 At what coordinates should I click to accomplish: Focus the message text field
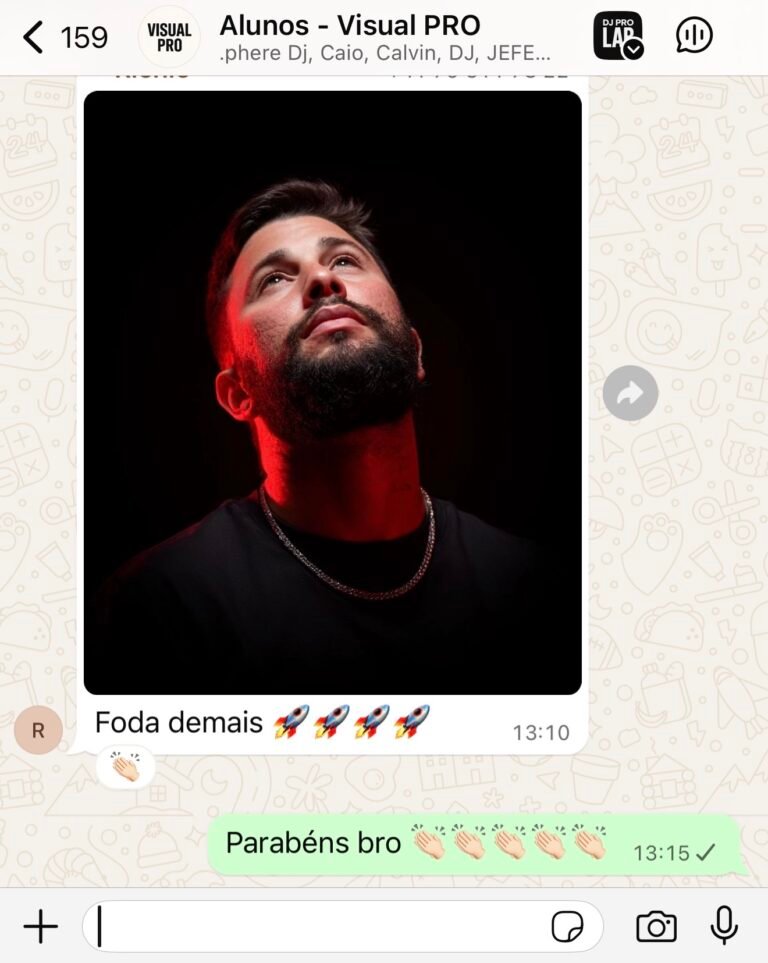click(320, 927)
